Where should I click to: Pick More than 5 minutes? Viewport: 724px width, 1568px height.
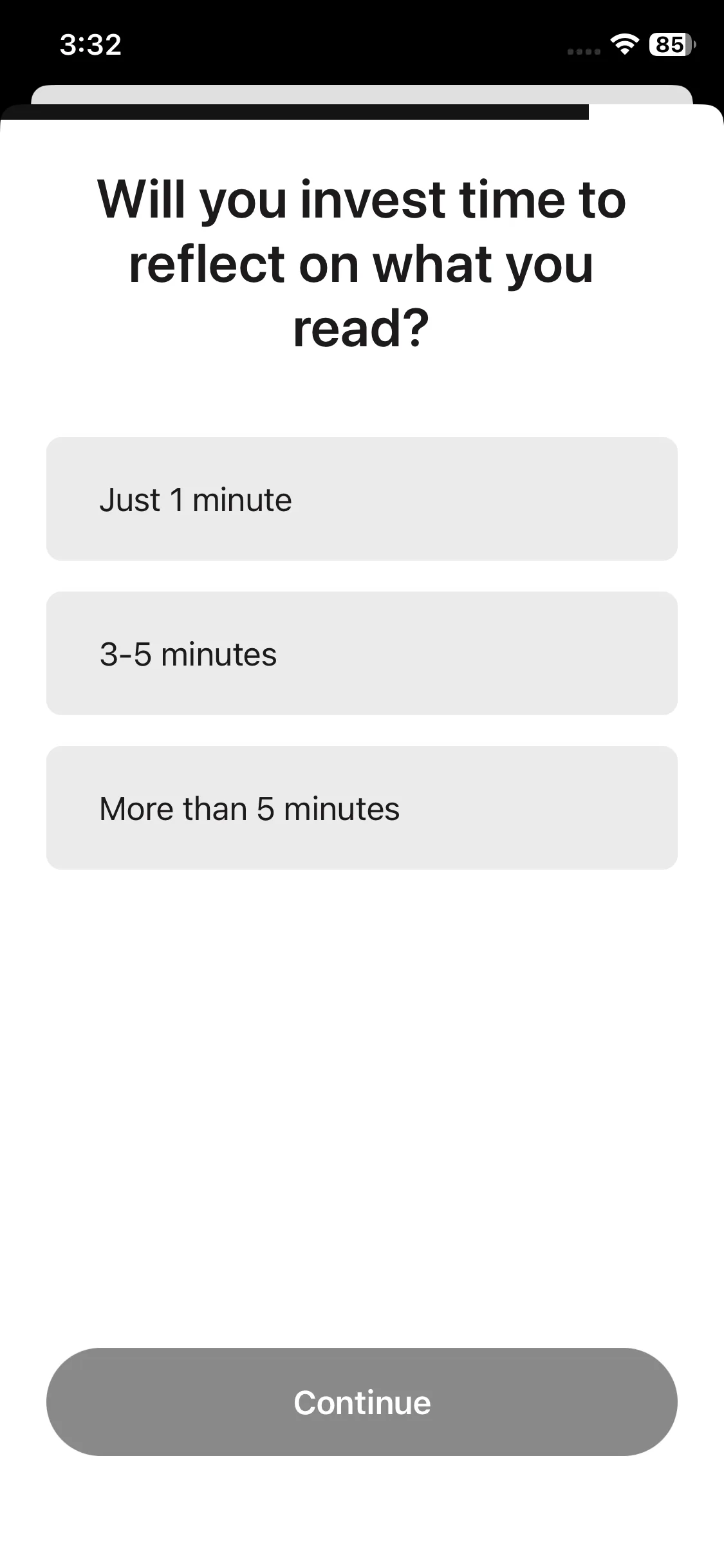(362, 808)
